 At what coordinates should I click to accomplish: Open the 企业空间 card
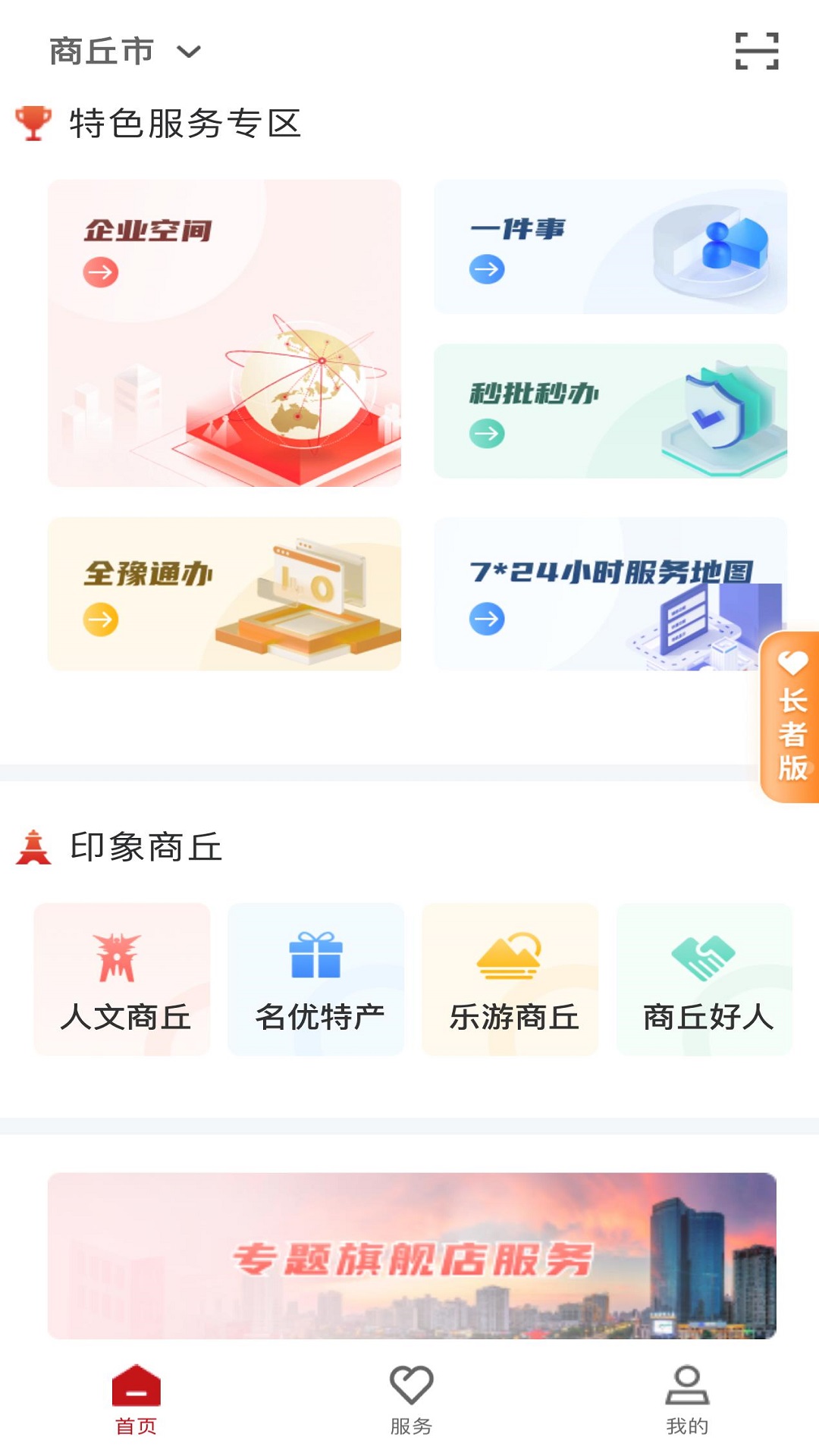point(224,332)
